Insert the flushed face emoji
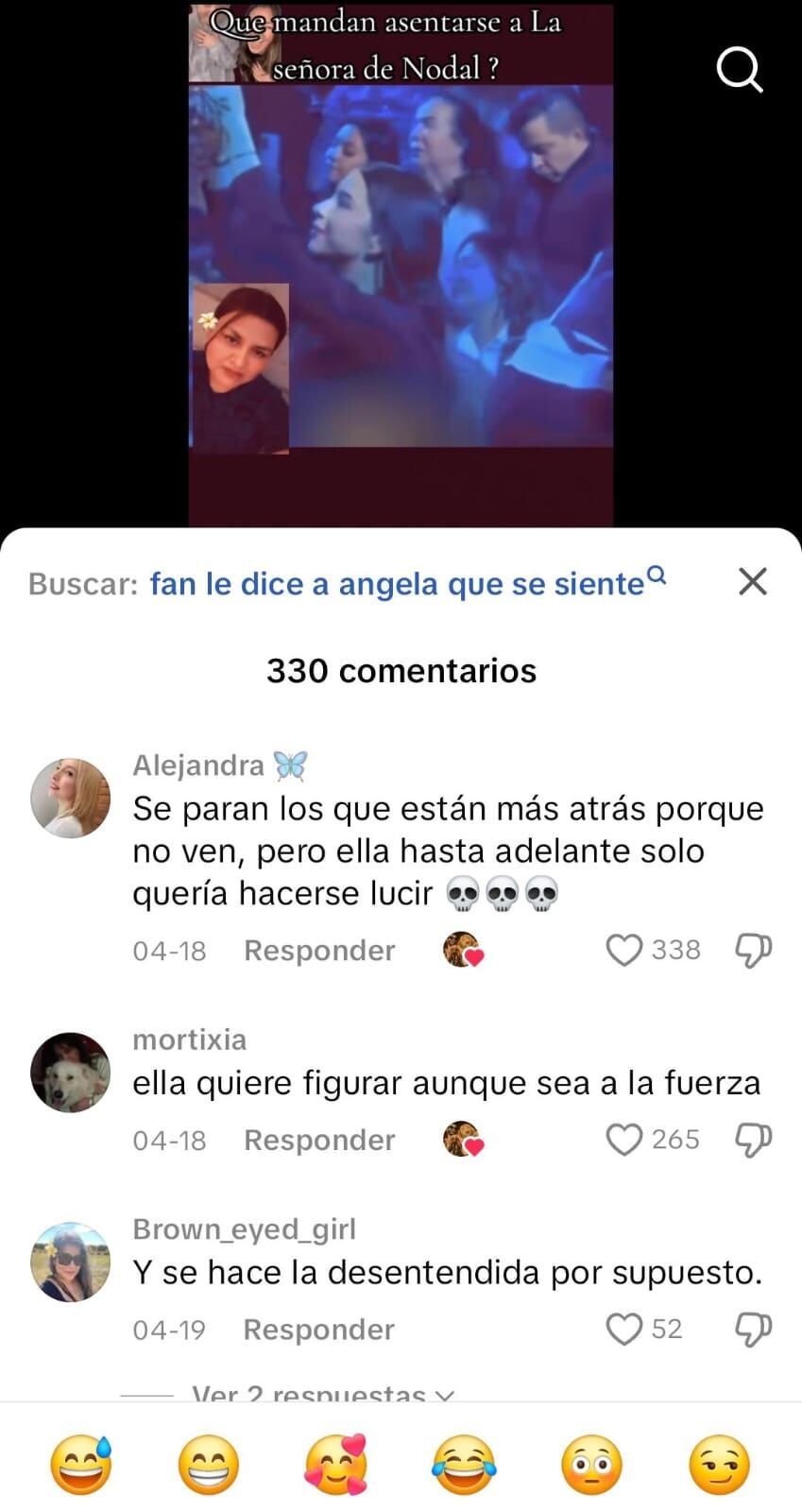Screen dimensions: 802x1512 click(x=591, y=1464)
